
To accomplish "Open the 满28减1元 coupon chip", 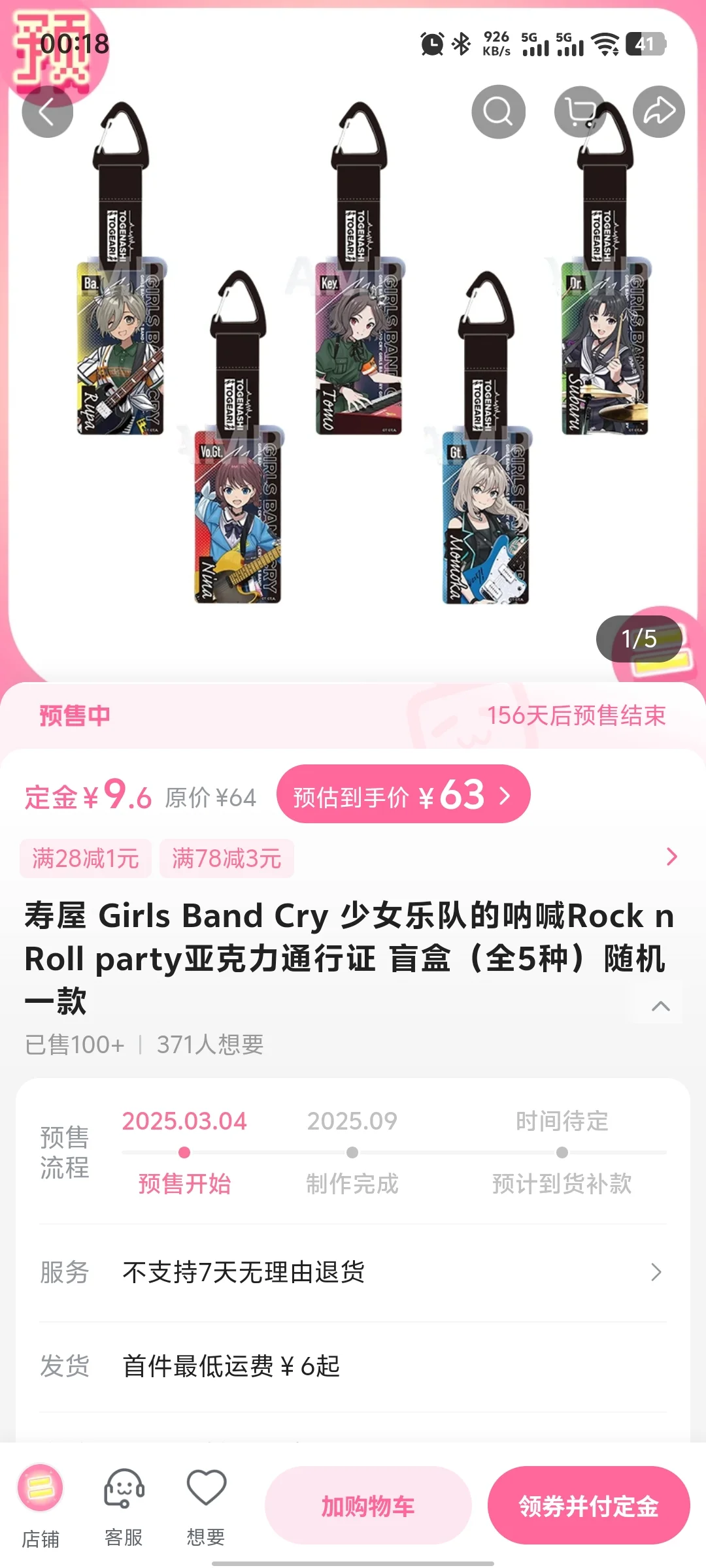I will [x=86, y=858].
